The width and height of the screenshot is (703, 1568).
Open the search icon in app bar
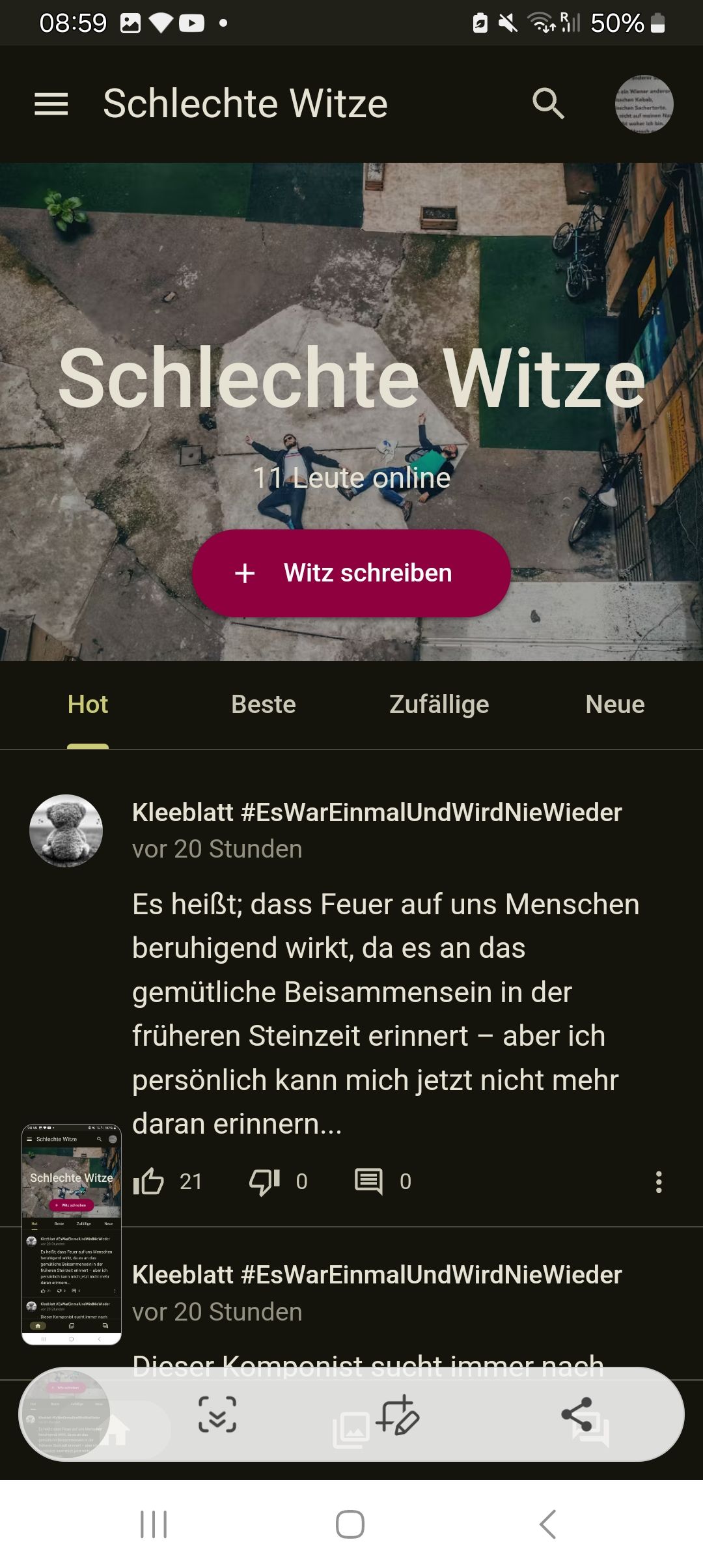tap(548, 104)
